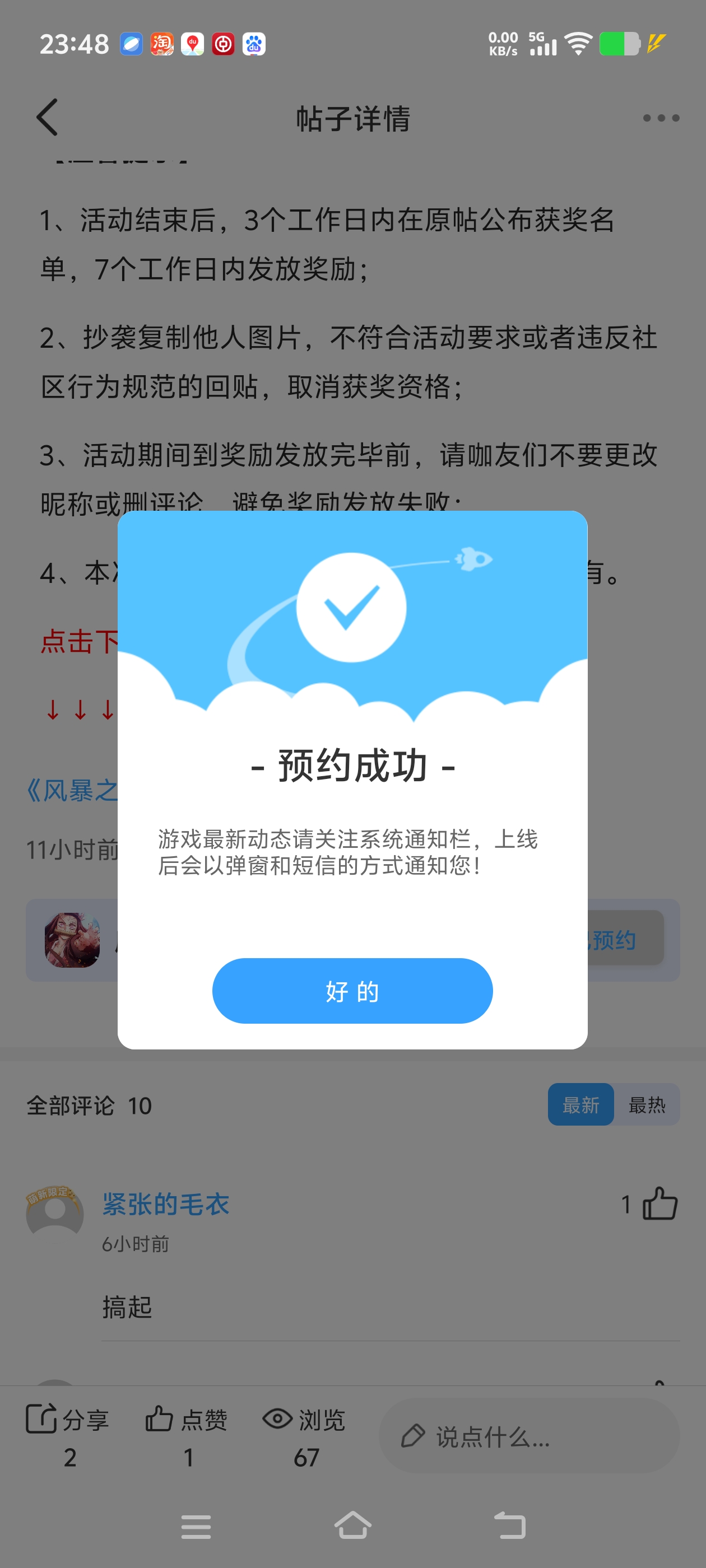Like the comment by 紧张的毛衣
Viewport: 706px width, 1568px height.
pyautogui.click(x=659, y=1203)
